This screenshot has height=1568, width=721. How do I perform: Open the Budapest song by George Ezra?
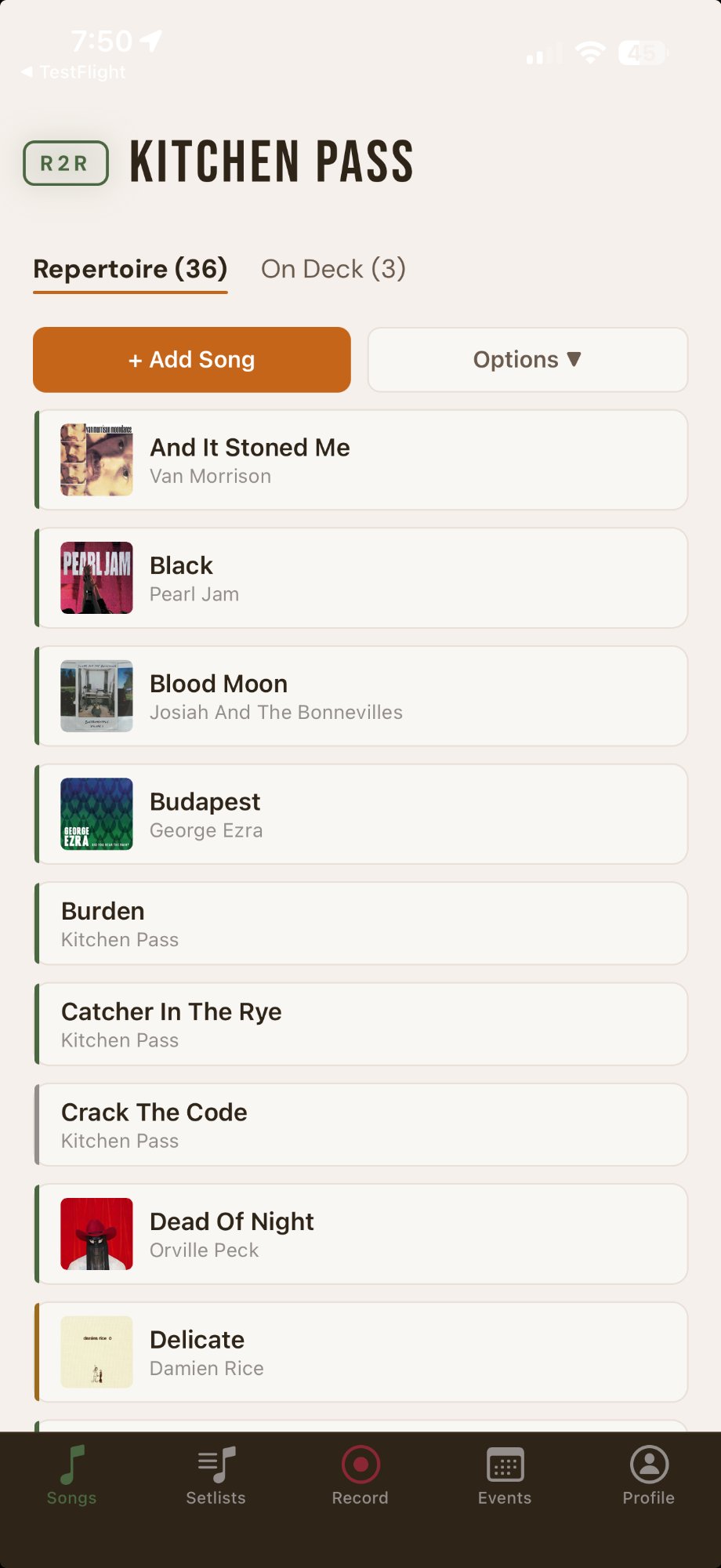click(x=360, y=813)
